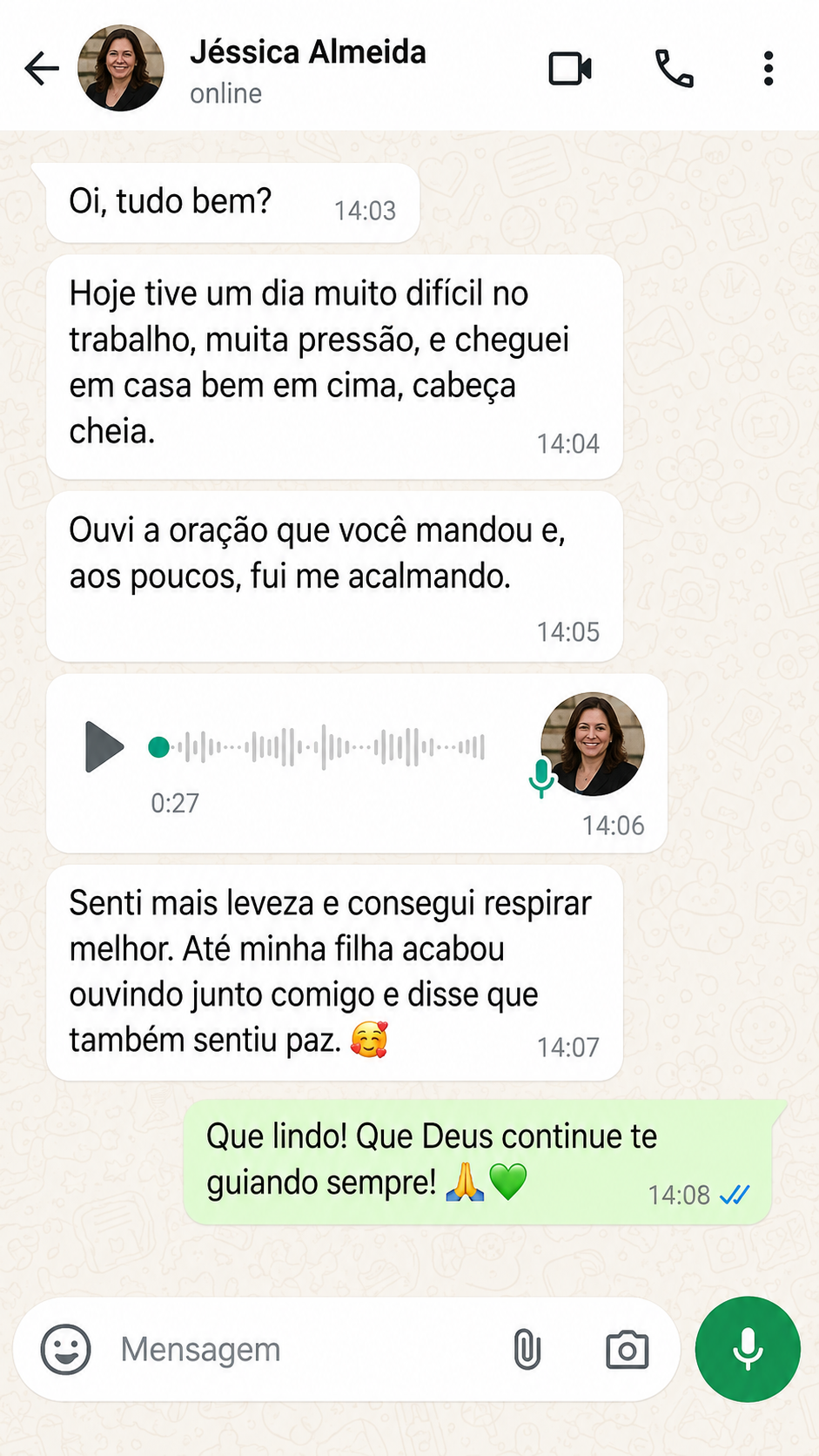Attach a file with the paperclip
Viewport: 819px width, 1456px height.
(527, 1350)
